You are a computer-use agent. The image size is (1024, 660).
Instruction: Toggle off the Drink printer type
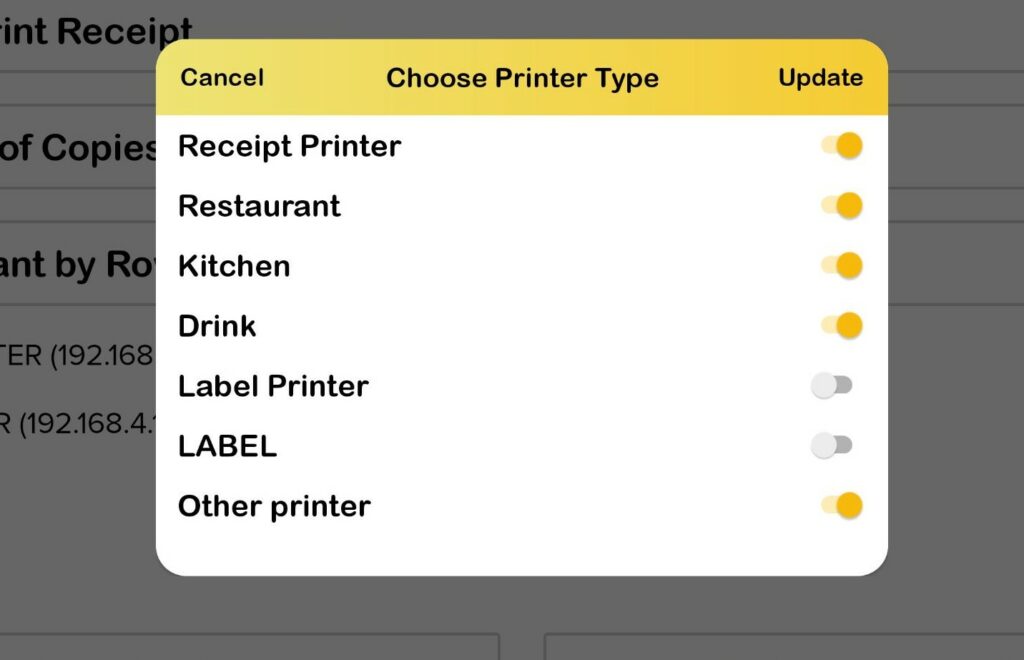[841, 326]
